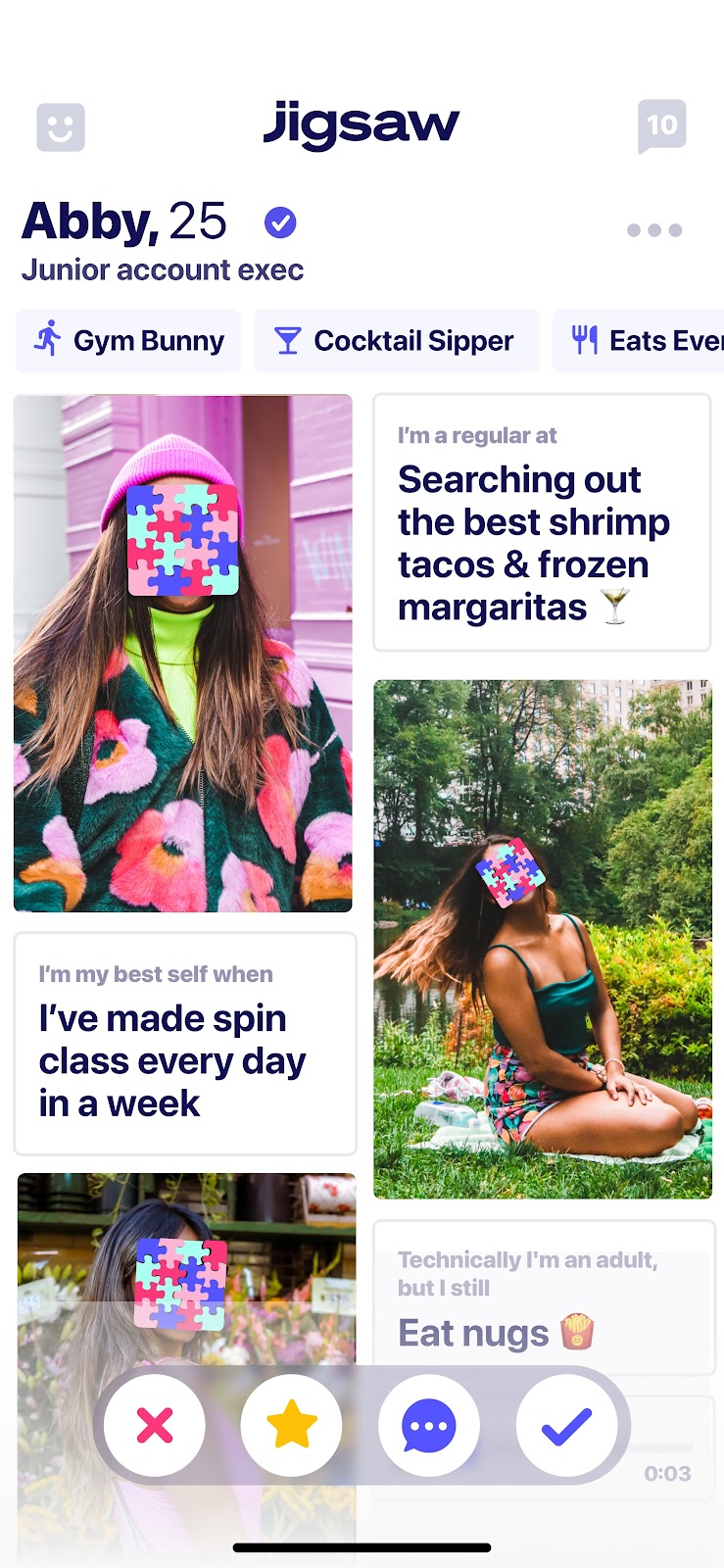724x1568 pixels.
Task: Select the Gym Bunny chip
Action: [x=128, y=341]
